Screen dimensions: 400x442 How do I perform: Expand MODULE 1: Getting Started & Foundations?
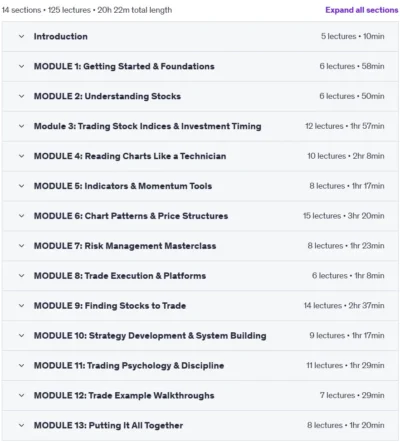pyautogui.click(x=200, y=66)
